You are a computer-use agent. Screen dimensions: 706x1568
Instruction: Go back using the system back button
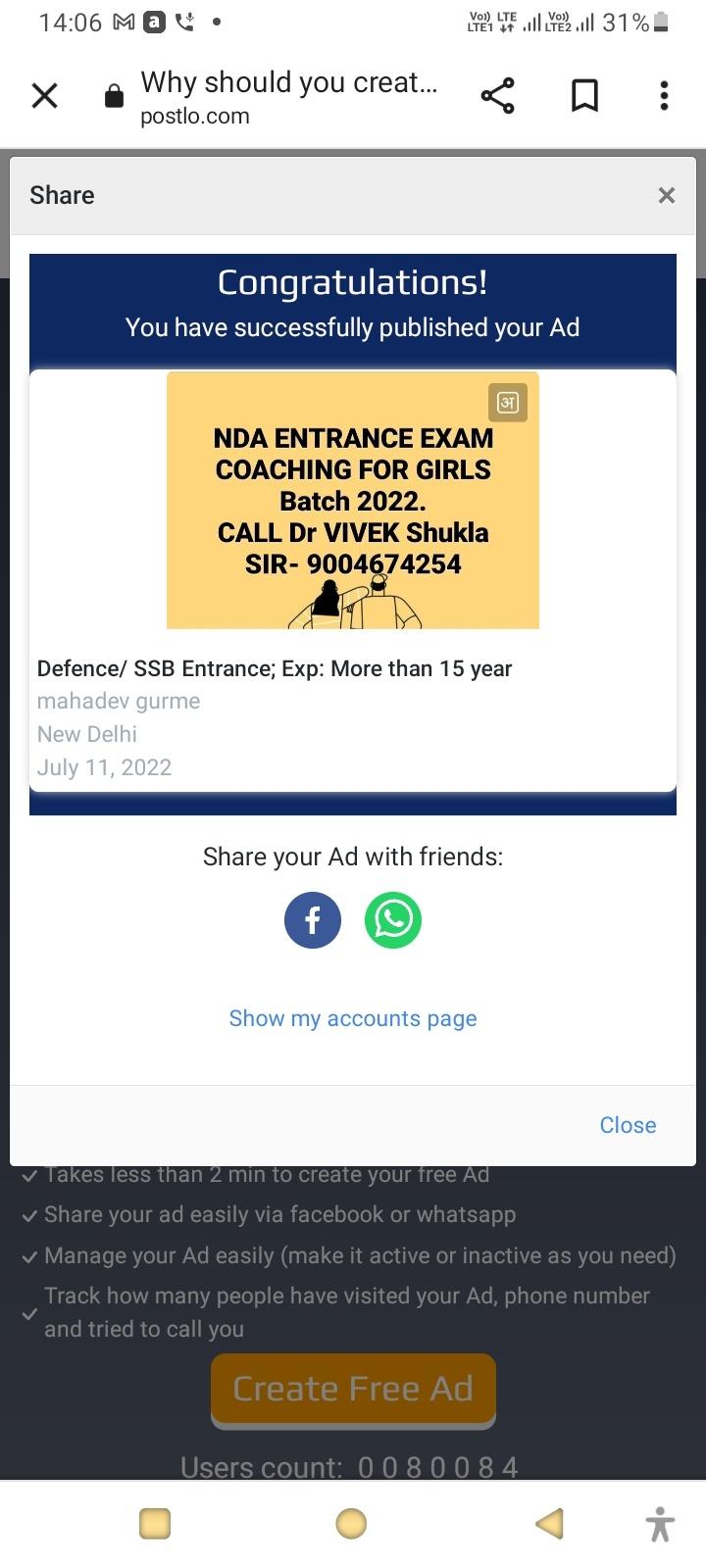coord(550,1524)
